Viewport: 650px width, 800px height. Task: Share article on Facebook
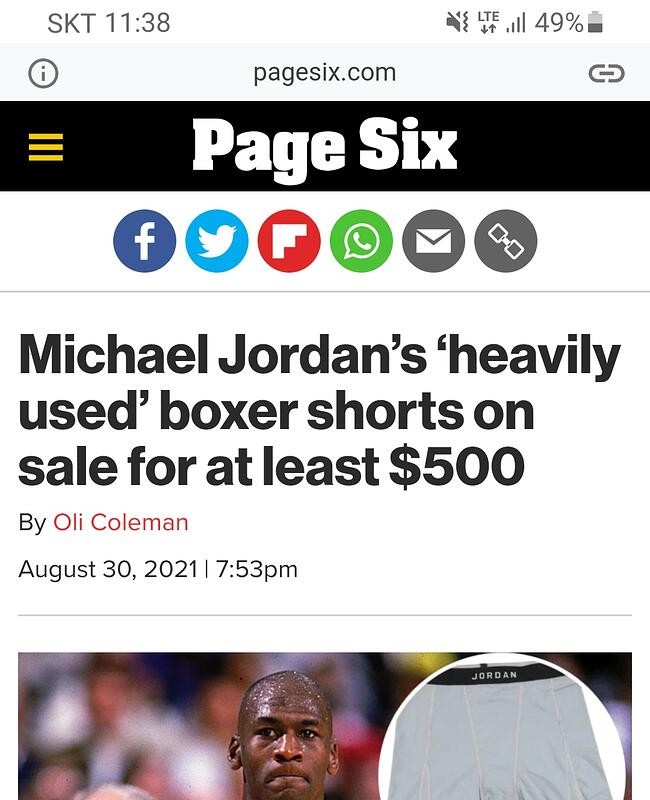tap(145, 241)
